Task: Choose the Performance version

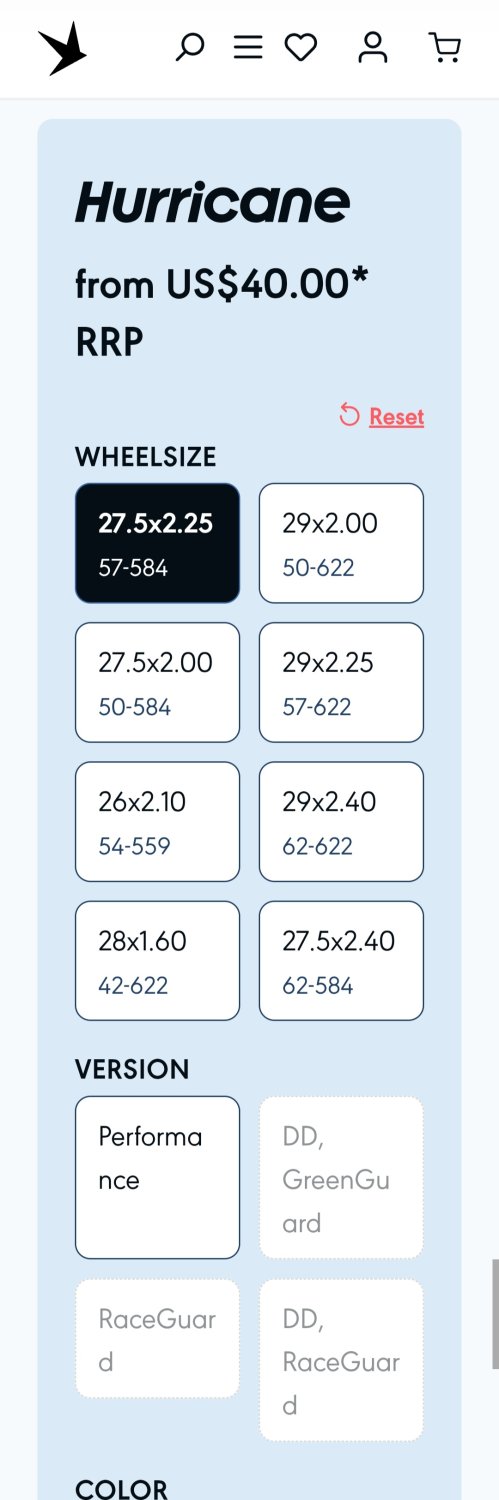Action: 157,1177
